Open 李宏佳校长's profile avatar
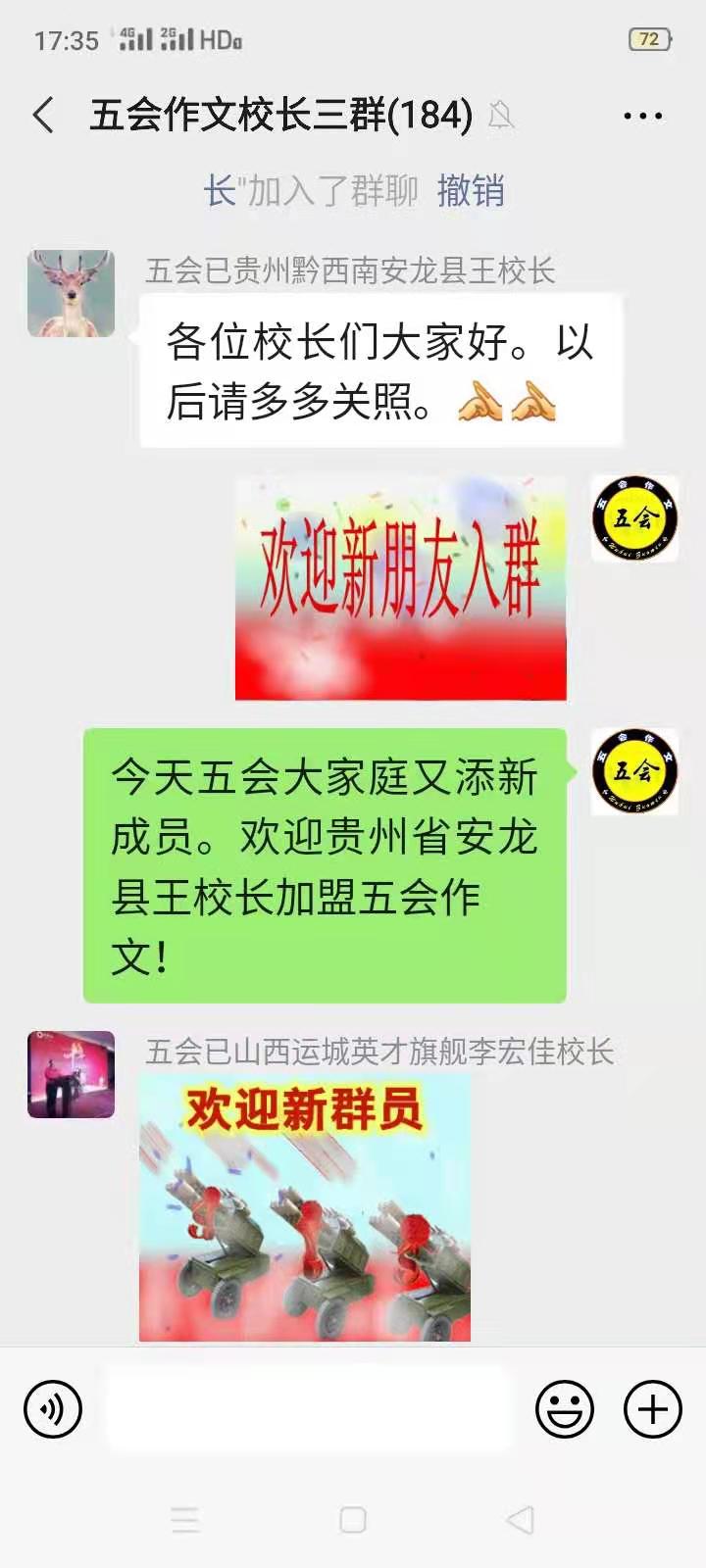Image resolution: width=706 pixels, height=1568 pixels. (x=71, y=1074)
